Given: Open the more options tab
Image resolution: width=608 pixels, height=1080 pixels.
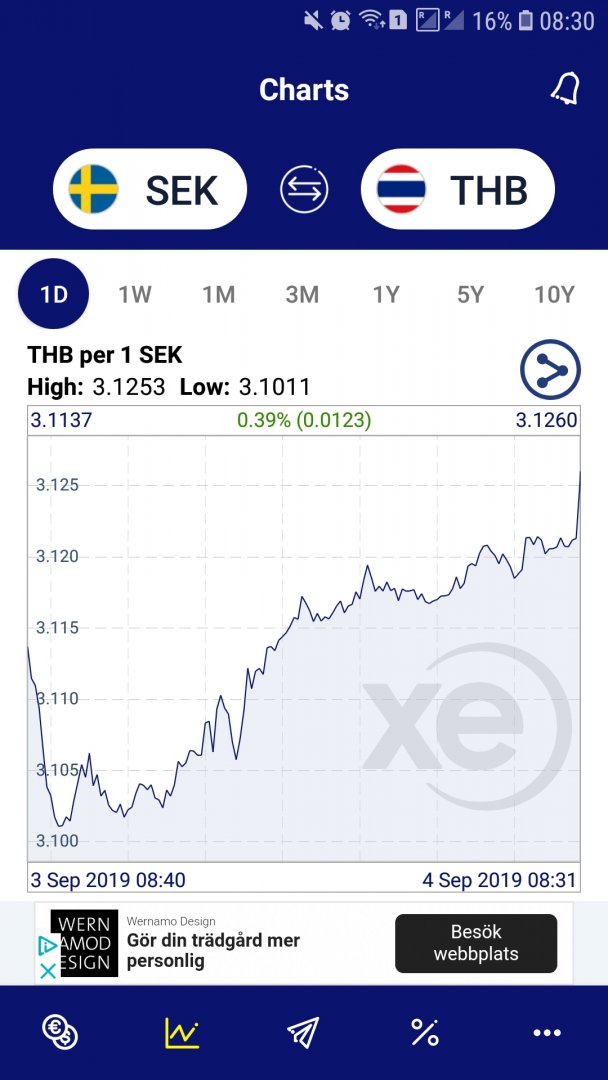Looking at the screenshot, I should coord(547,1033).
